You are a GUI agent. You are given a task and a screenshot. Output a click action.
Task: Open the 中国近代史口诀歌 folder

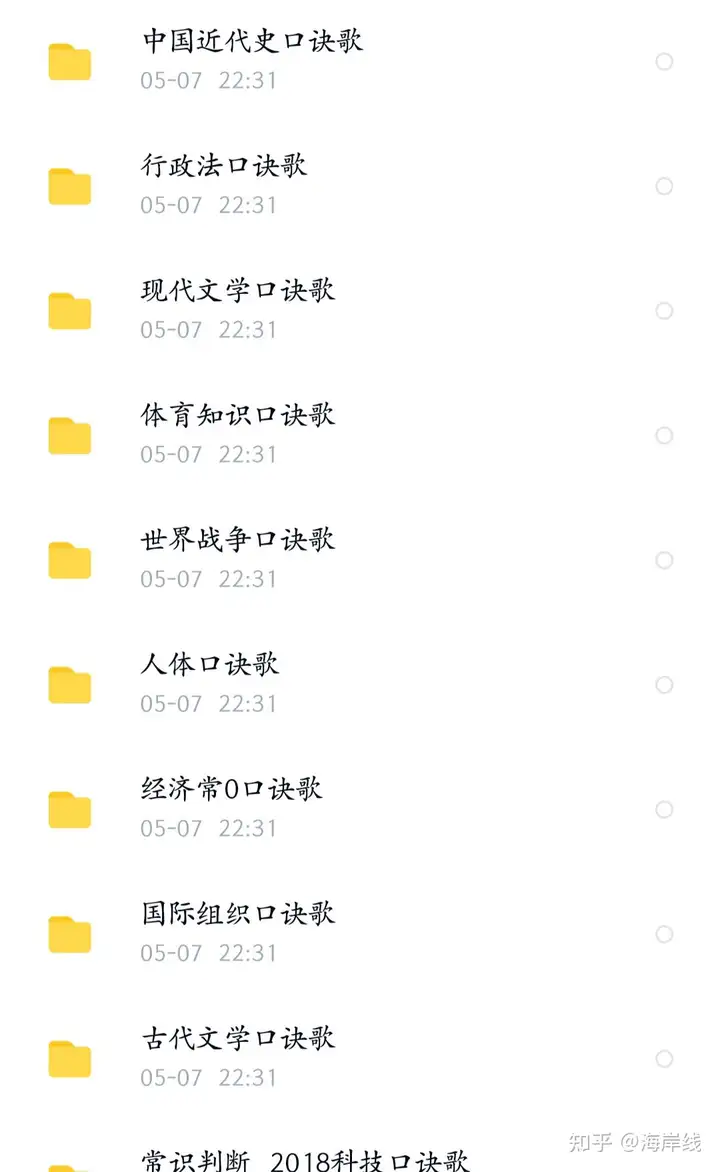tap(360, 61)
